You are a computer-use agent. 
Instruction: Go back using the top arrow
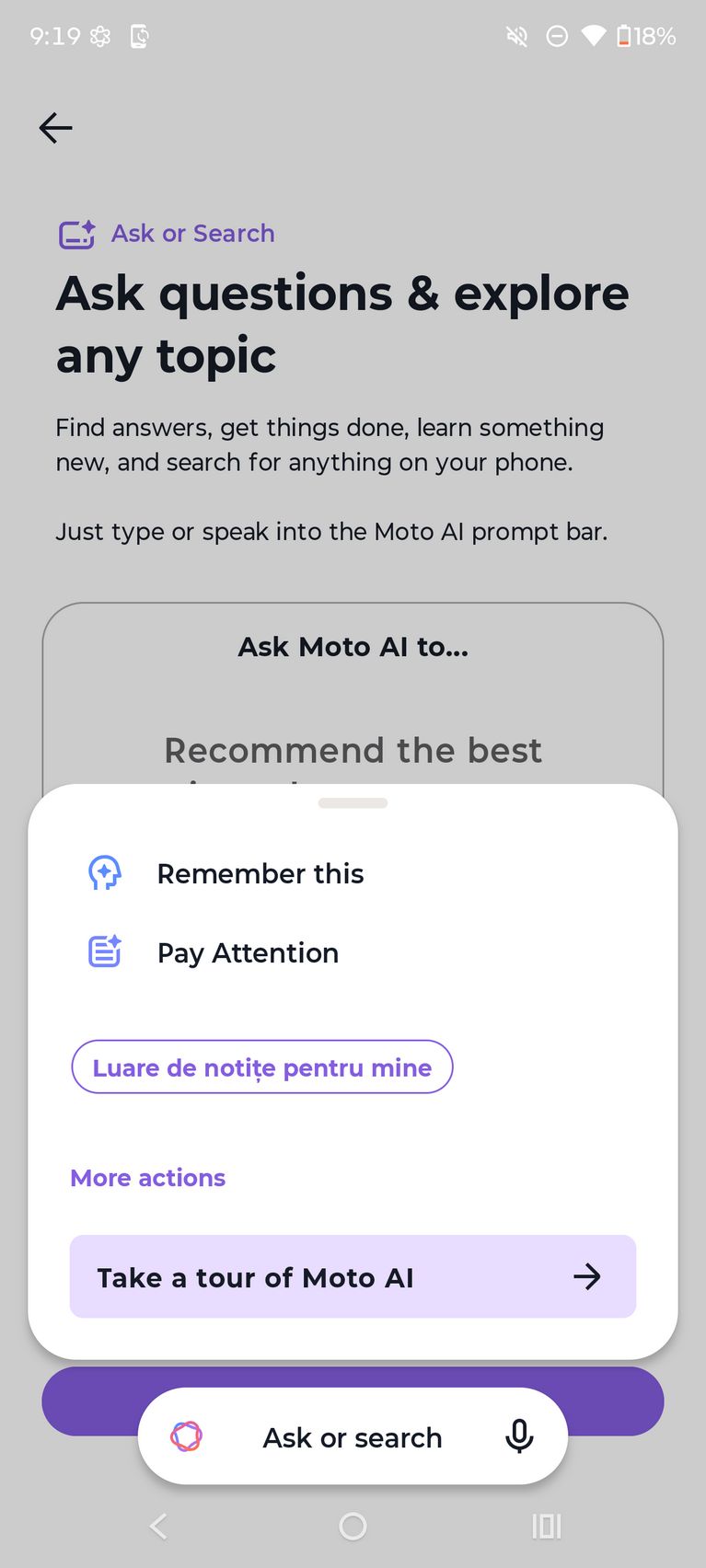pyautogui.click(x=55, y=128)
